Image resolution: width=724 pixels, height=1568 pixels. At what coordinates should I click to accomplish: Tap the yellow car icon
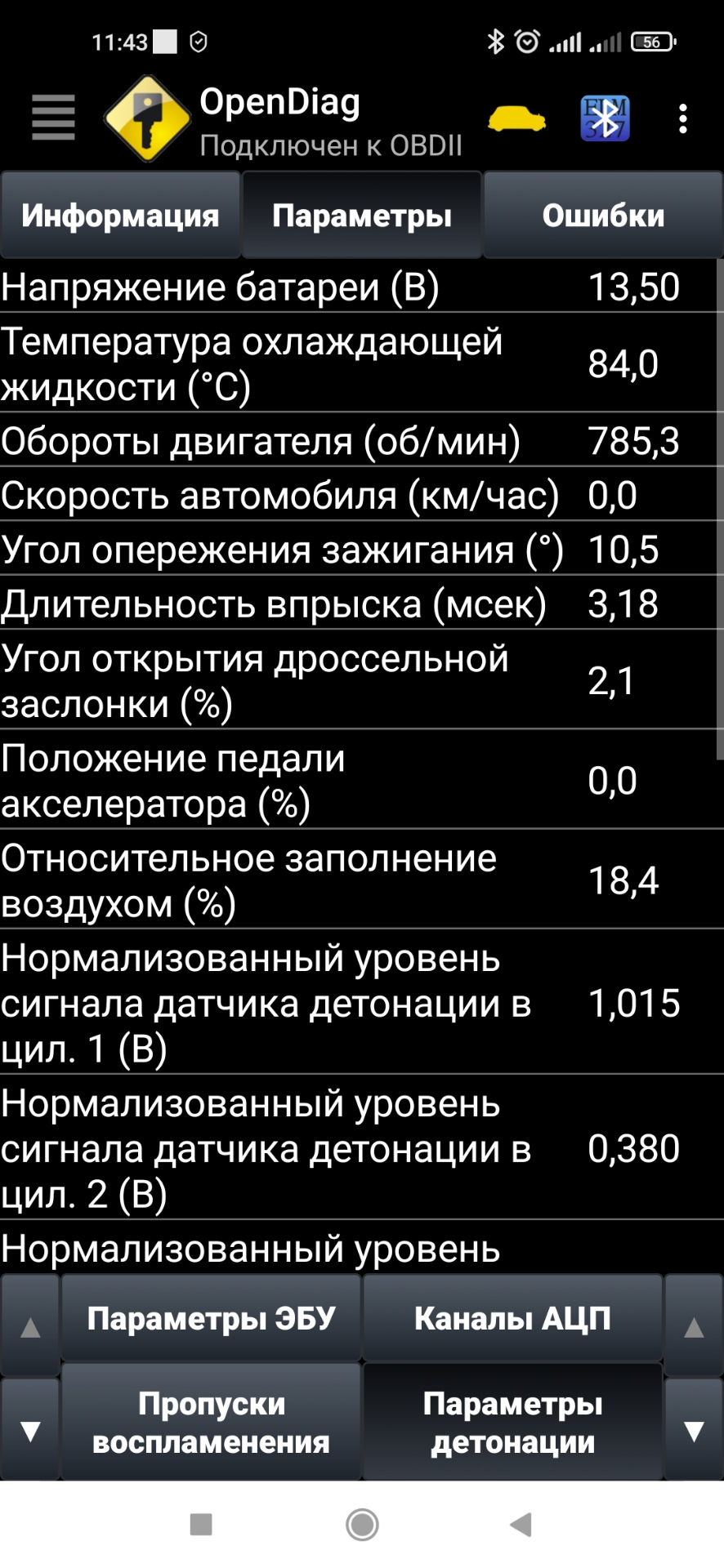[516, 119]
